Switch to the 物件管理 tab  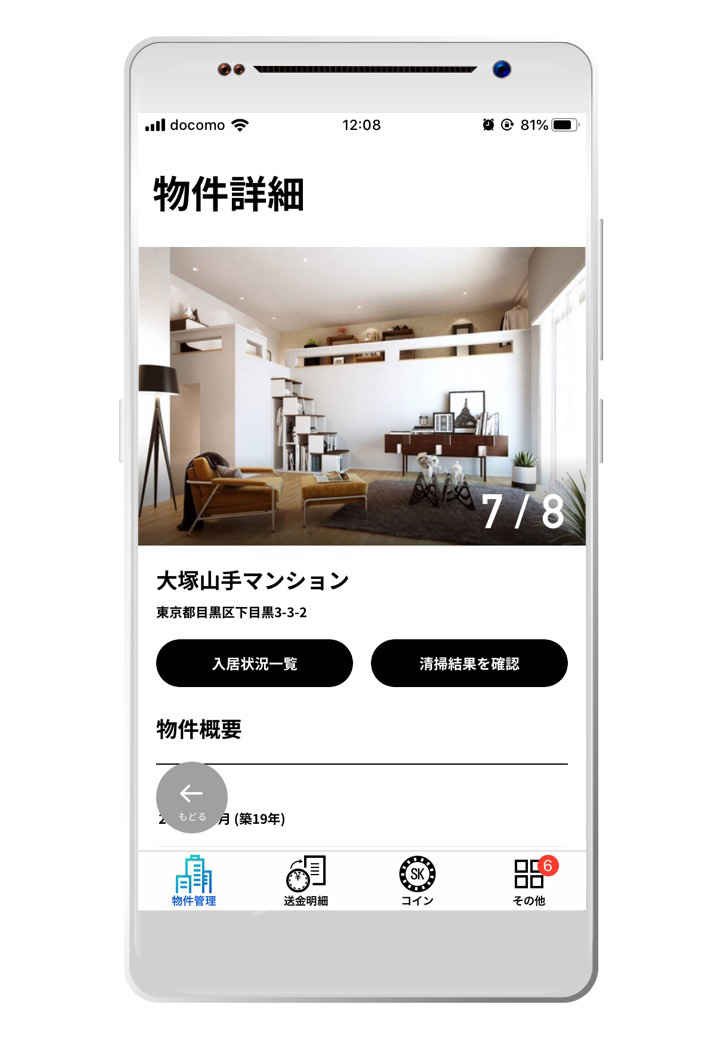194,880
